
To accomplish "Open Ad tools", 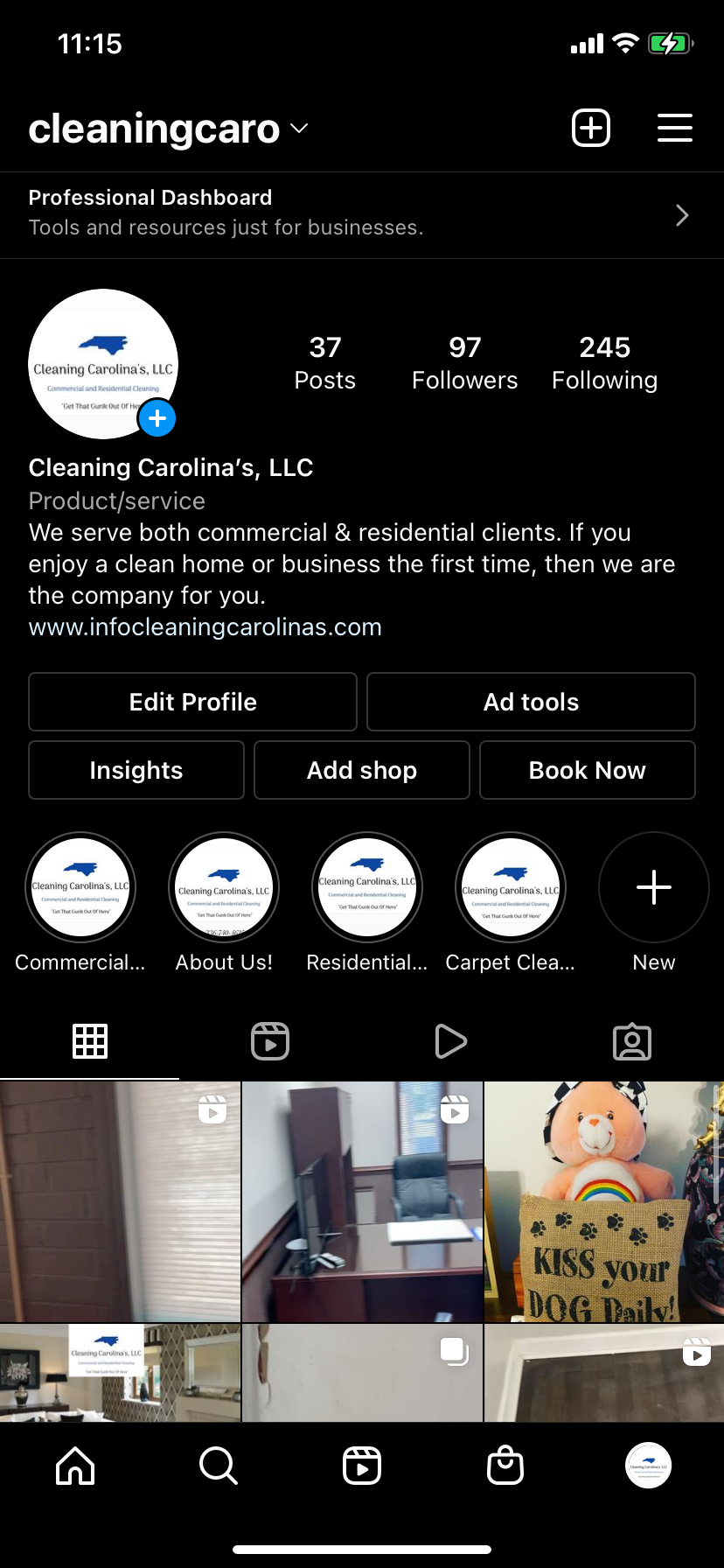I will (531, 702).
